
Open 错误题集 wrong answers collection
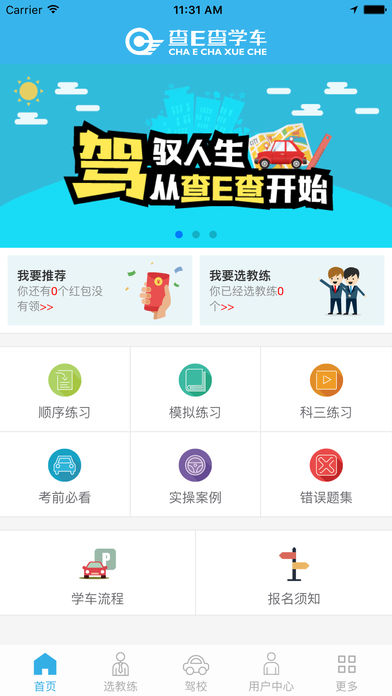coord(326,475)
